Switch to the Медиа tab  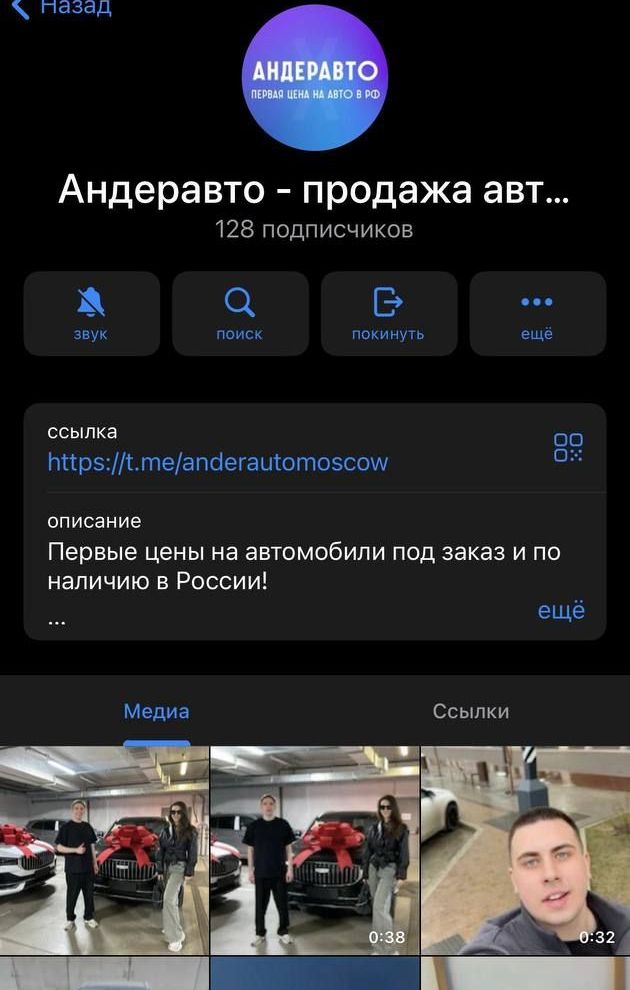click(156, 711)
